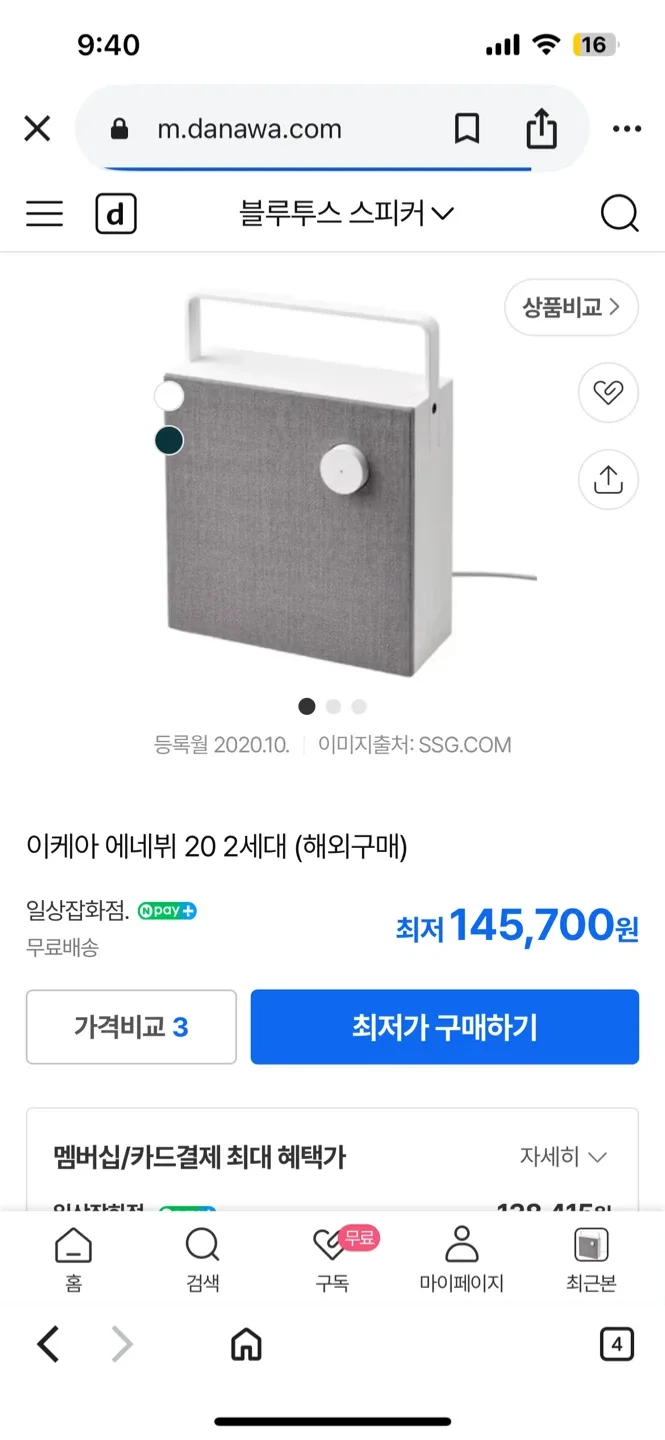Viewport: 665px width, 1440px height.
Task: Open 가격비교 3 price comparison
Action: pos(131,1027)
